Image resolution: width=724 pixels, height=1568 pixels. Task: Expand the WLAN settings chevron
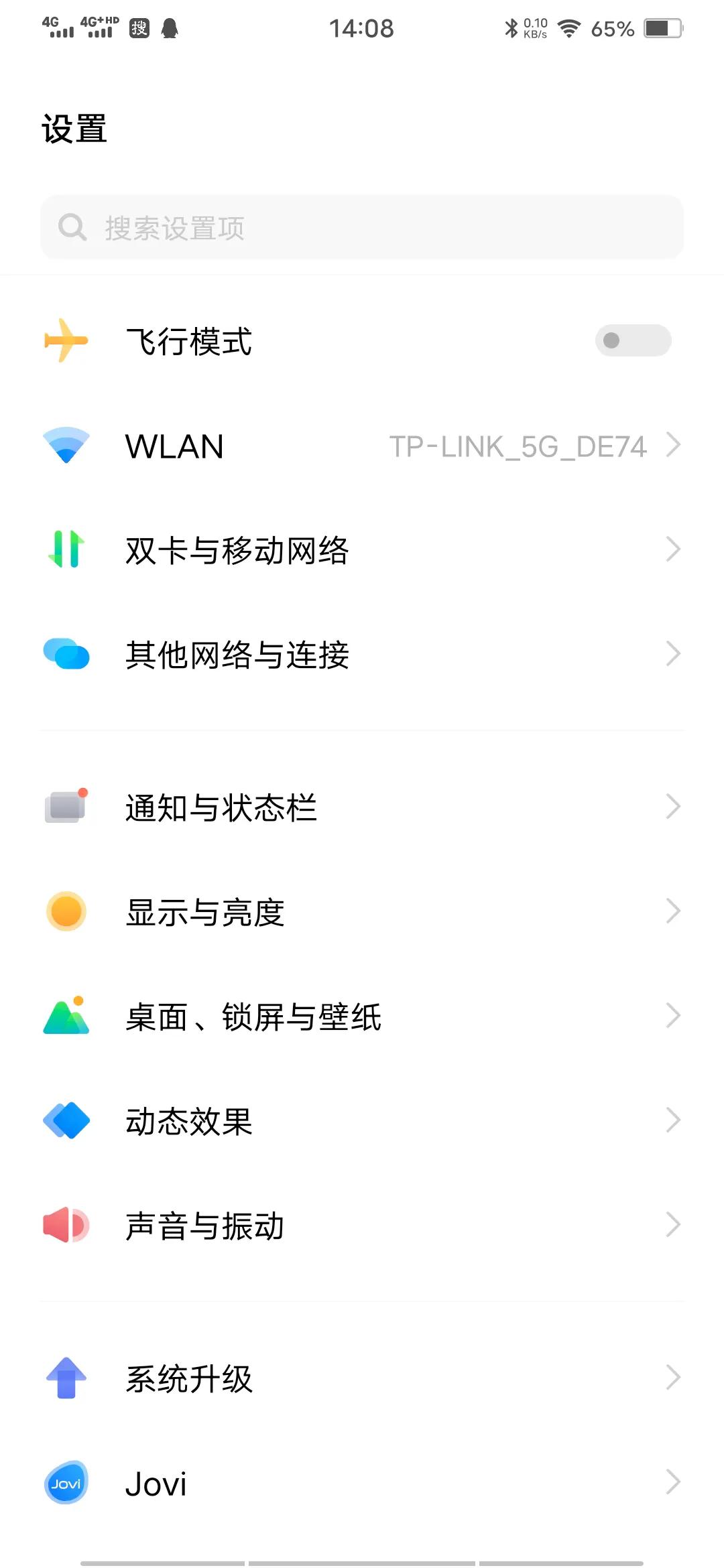[673, 445]
